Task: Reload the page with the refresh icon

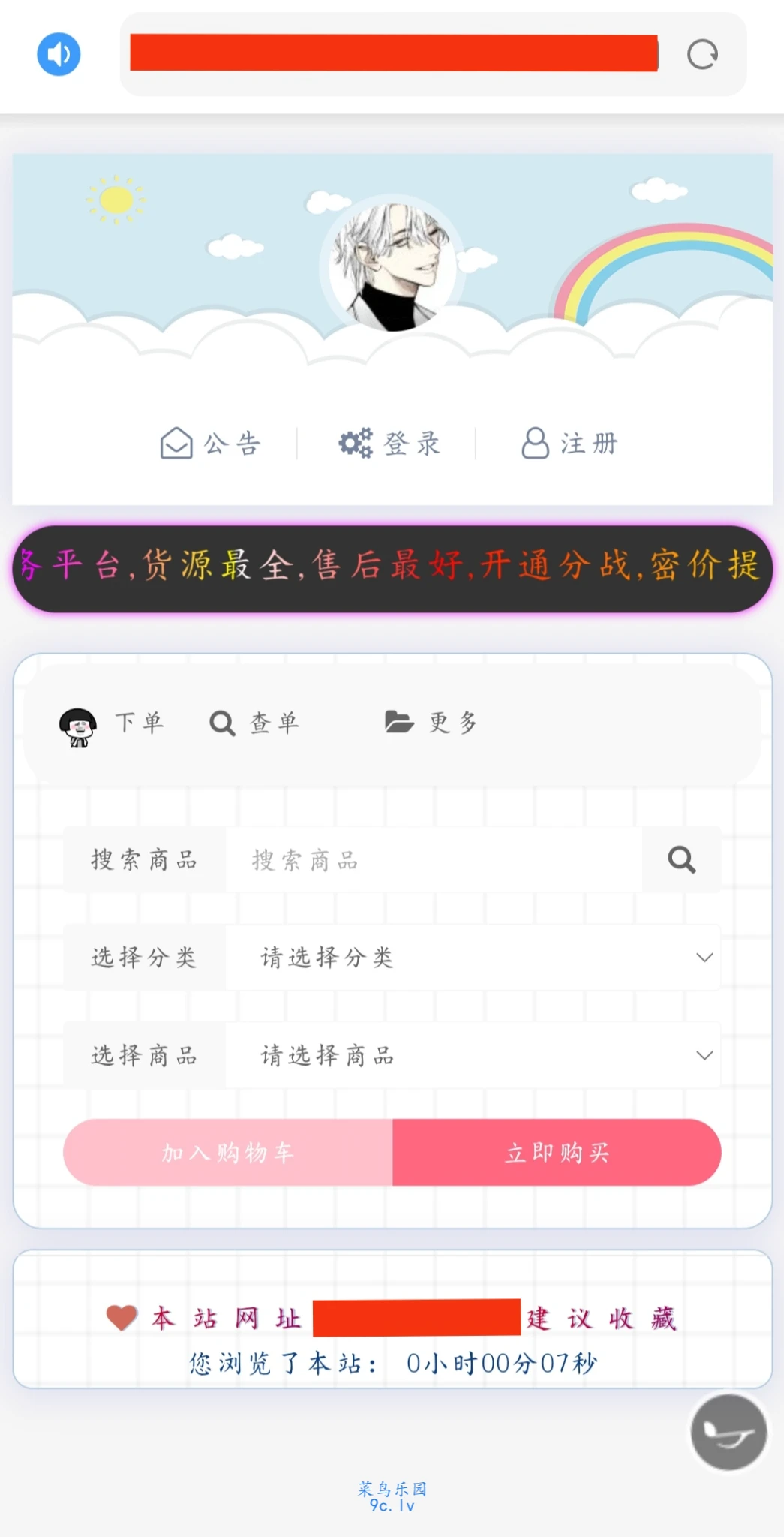Action: 702,54
